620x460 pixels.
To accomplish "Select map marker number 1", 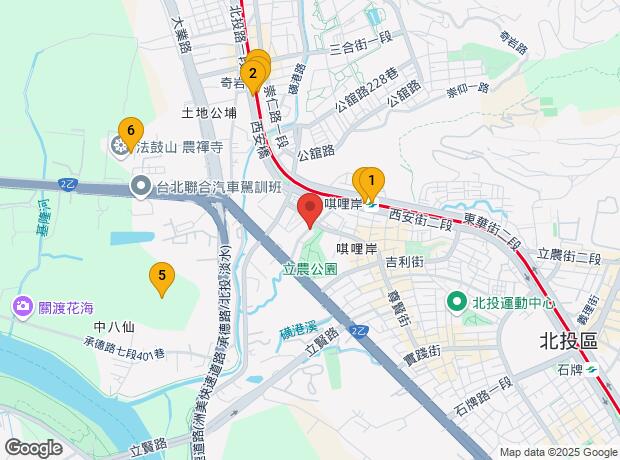I will [371, 183].
